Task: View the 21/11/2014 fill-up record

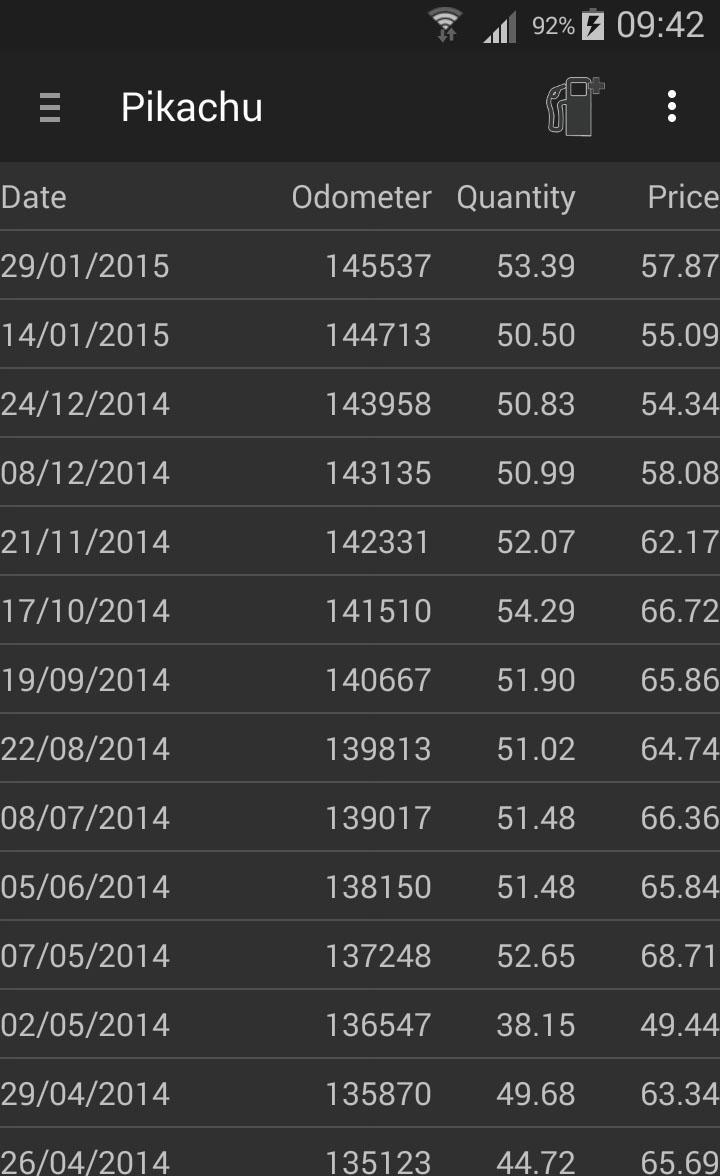Action: [360, 542]
